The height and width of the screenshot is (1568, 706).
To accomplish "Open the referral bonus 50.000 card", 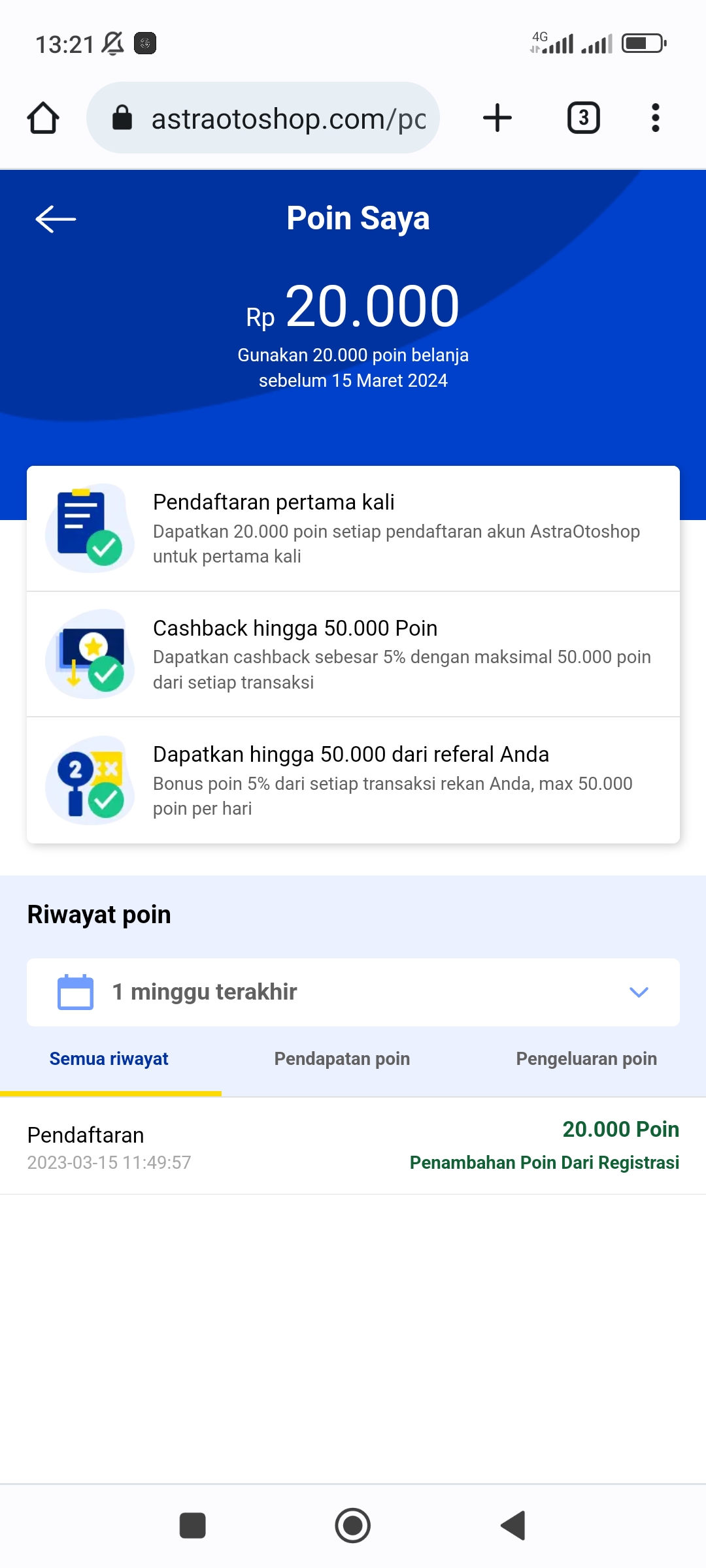I will 353,780.
